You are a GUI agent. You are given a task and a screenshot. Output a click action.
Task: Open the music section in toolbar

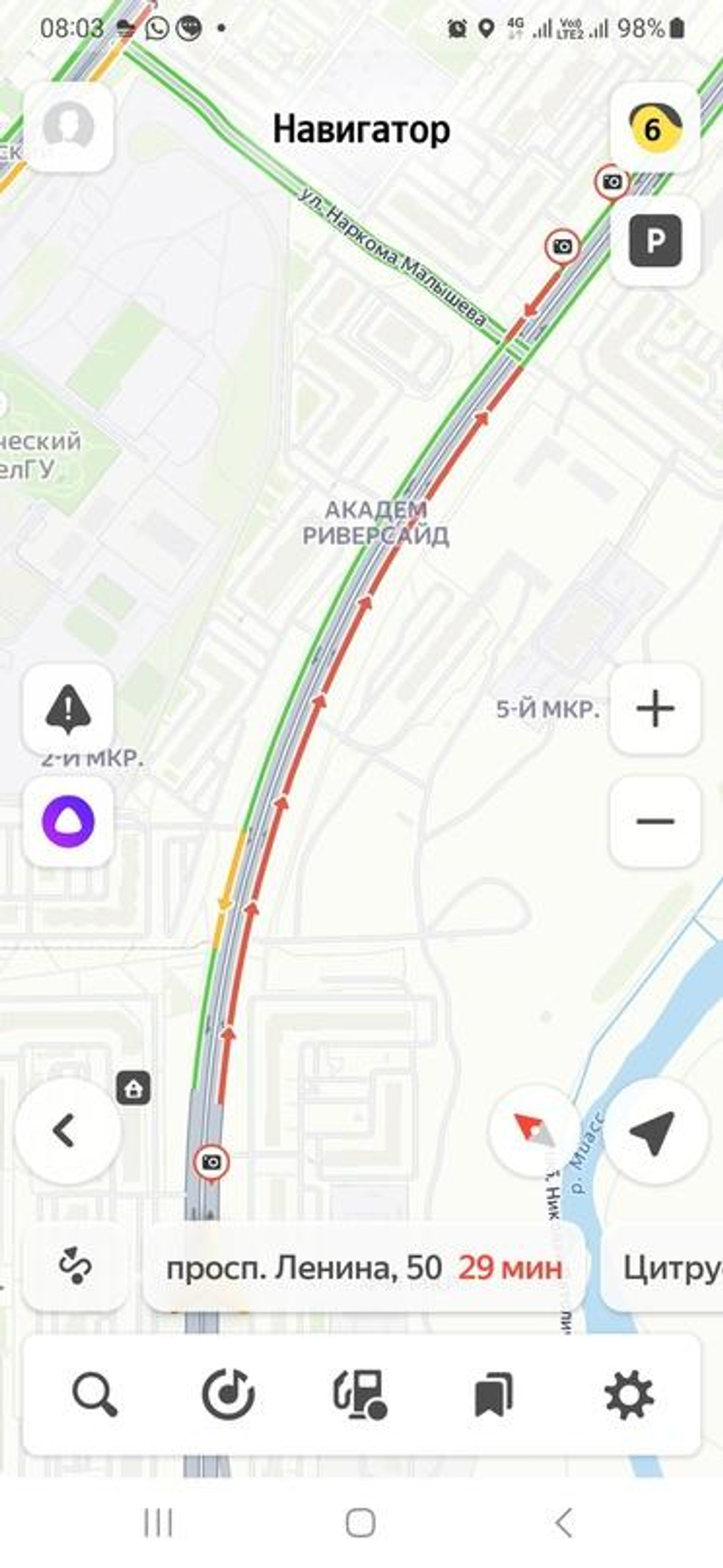pos(228,1395)
